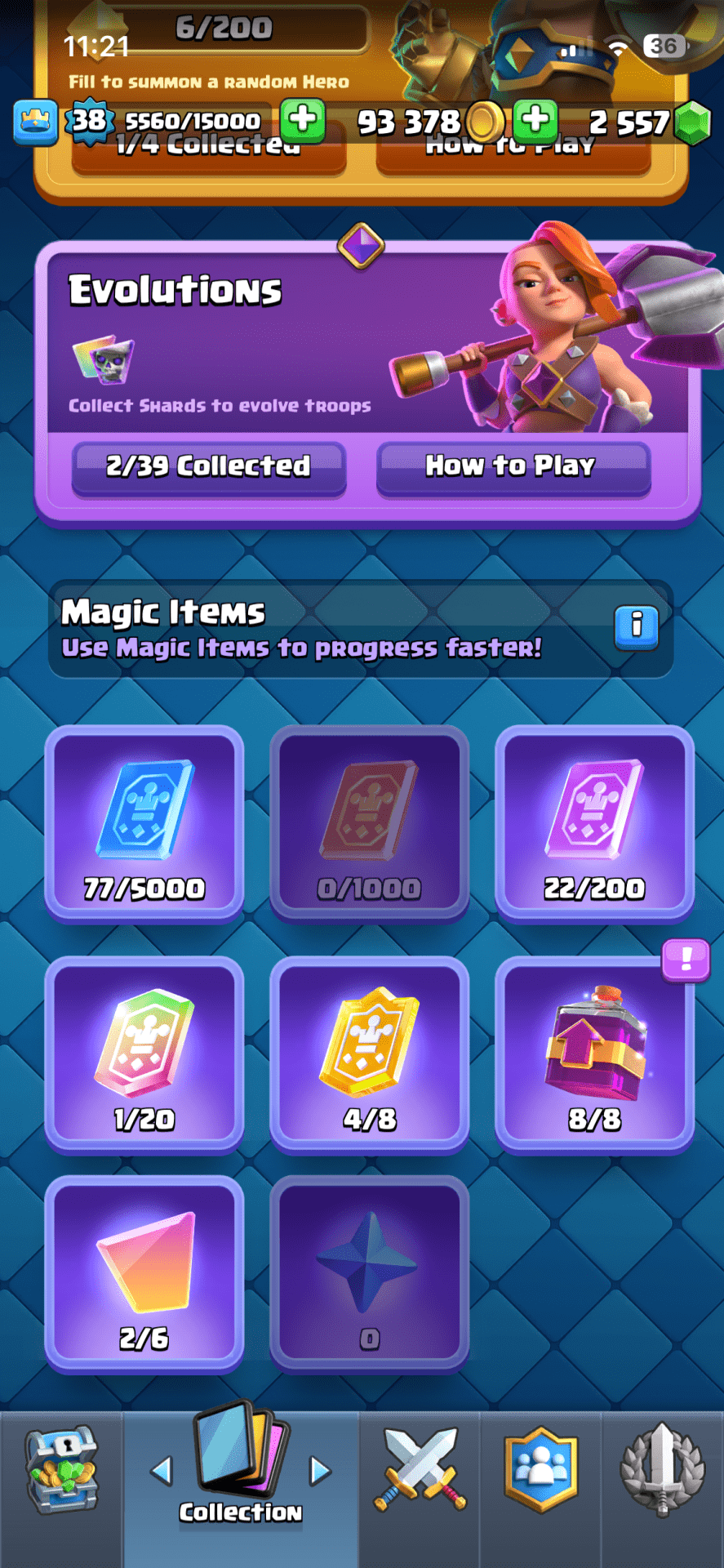
Task: Open the Events sword-and-laurel tab
Action: pos(662,1470)
